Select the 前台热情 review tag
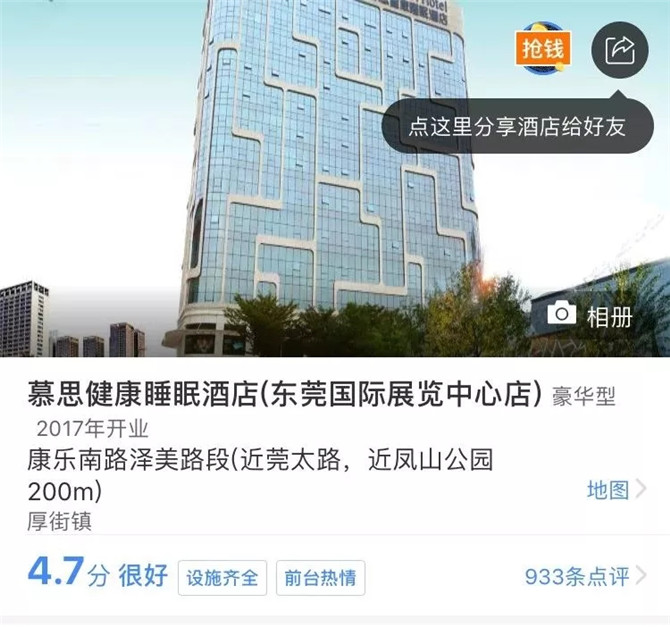 [x=320, y=578]
